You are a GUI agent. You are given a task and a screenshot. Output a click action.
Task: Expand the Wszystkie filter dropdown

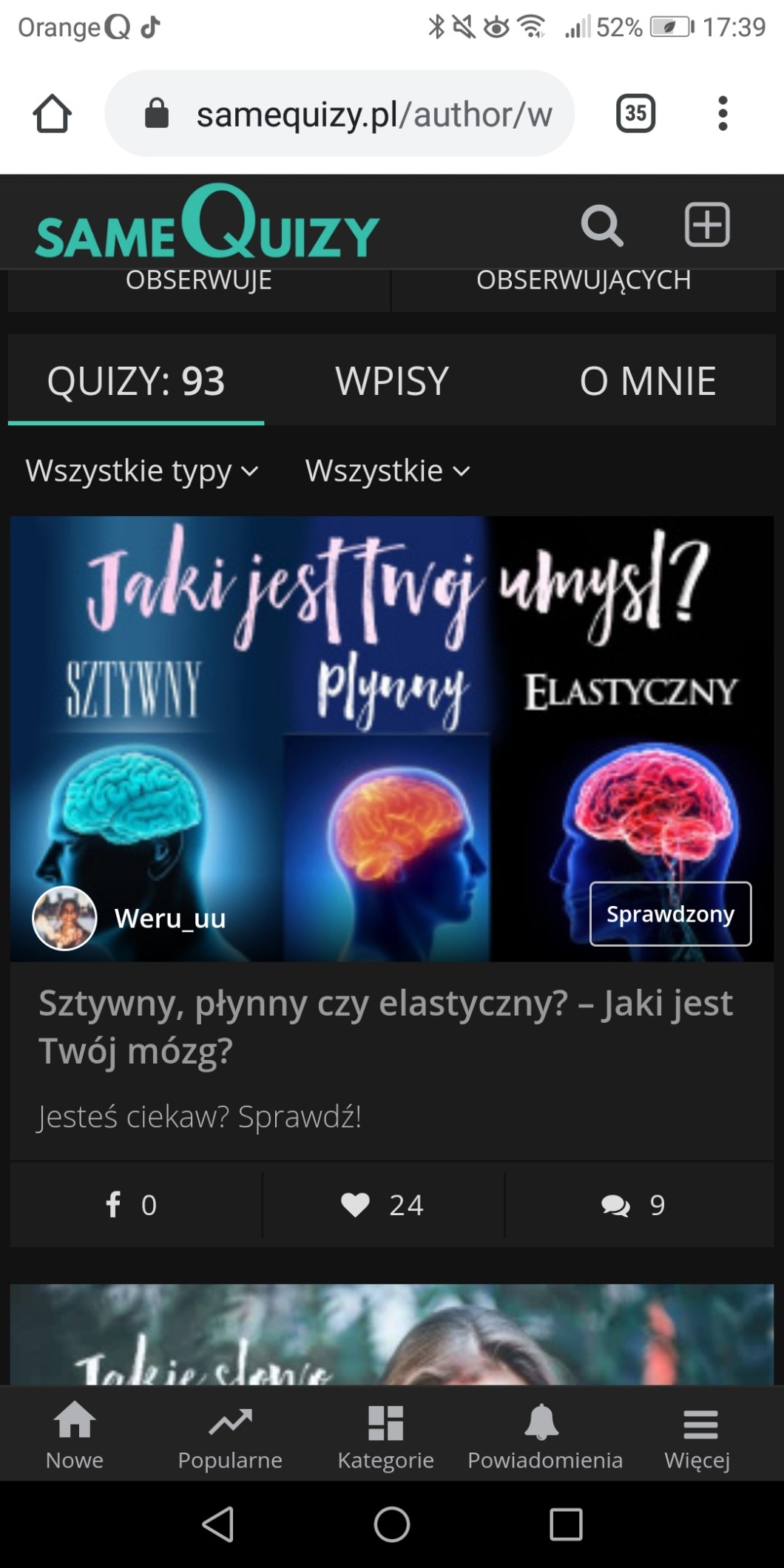point(388,470)
